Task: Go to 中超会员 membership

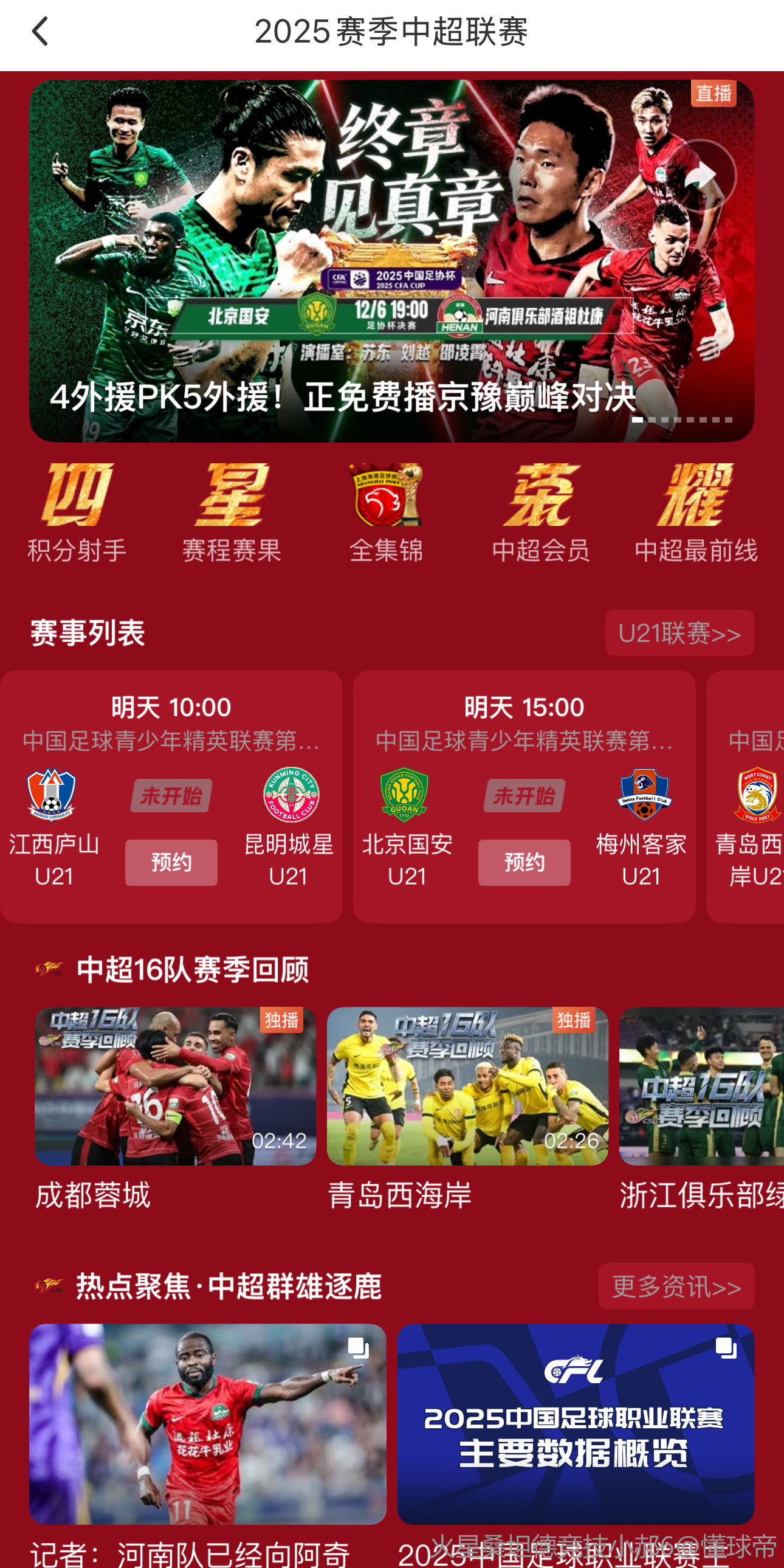Action: [540, 513]
